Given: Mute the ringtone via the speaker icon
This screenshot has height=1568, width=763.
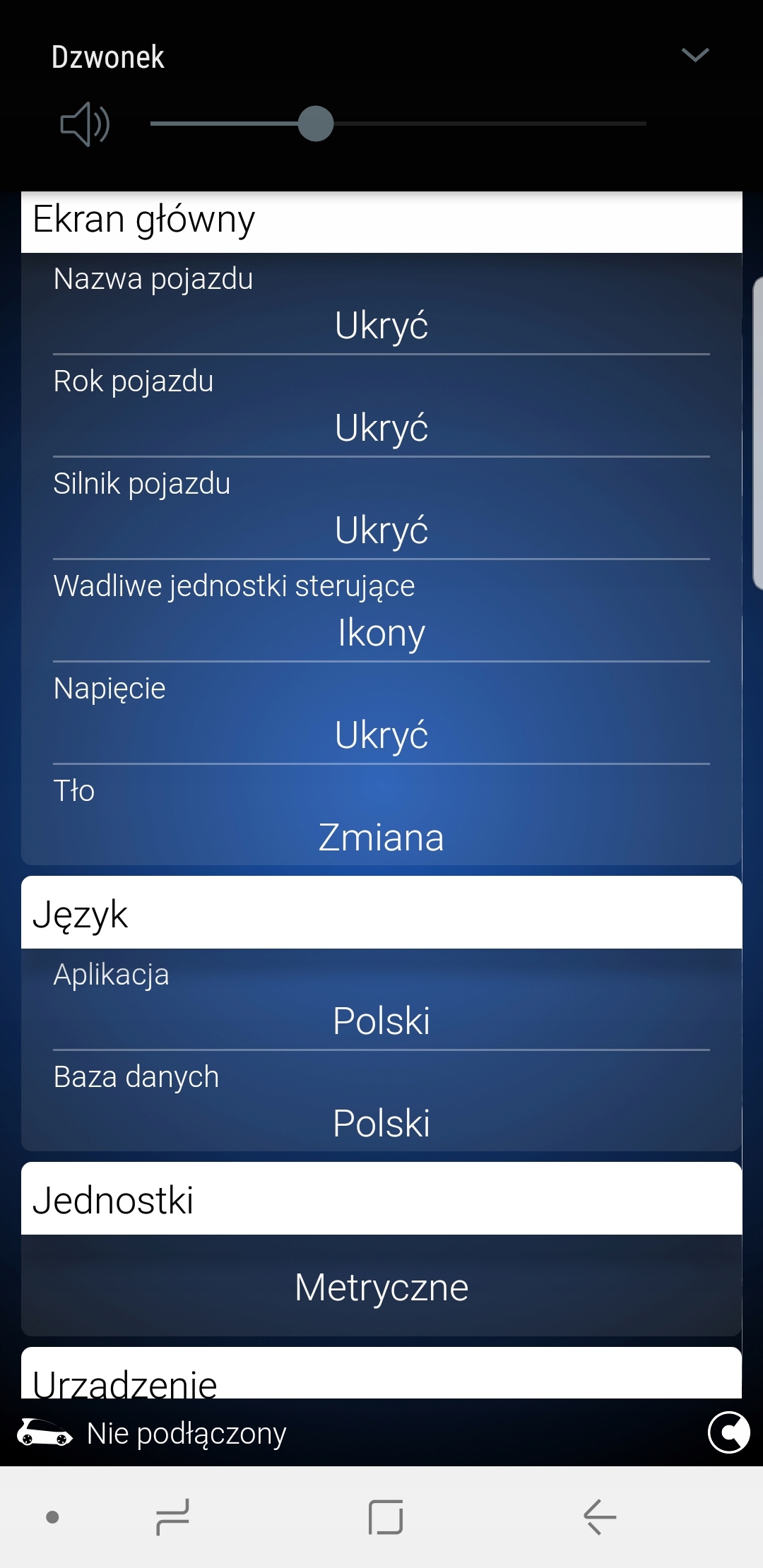Looking at the screenshot, I should pyautogui.click(x=85, y=124).
